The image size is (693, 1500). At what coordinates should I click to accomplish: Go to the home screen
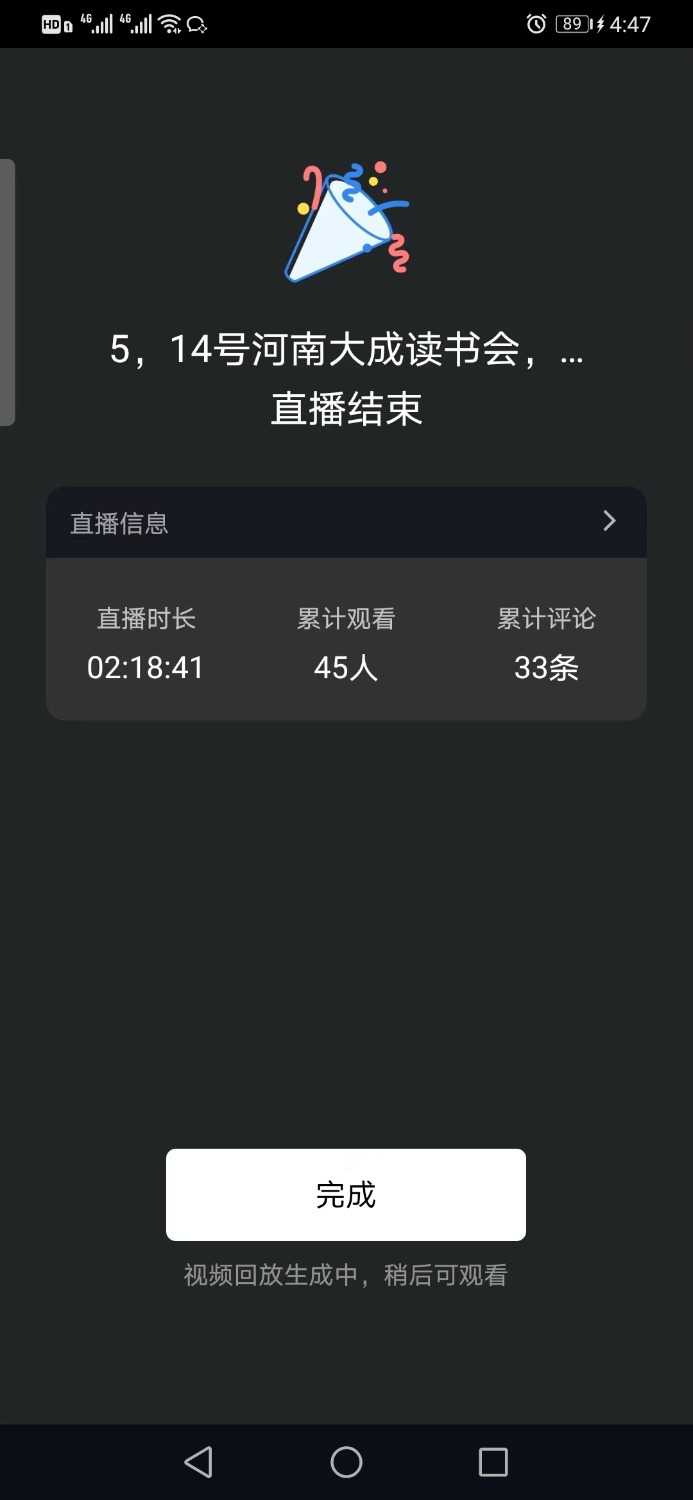coord(346,1462)
